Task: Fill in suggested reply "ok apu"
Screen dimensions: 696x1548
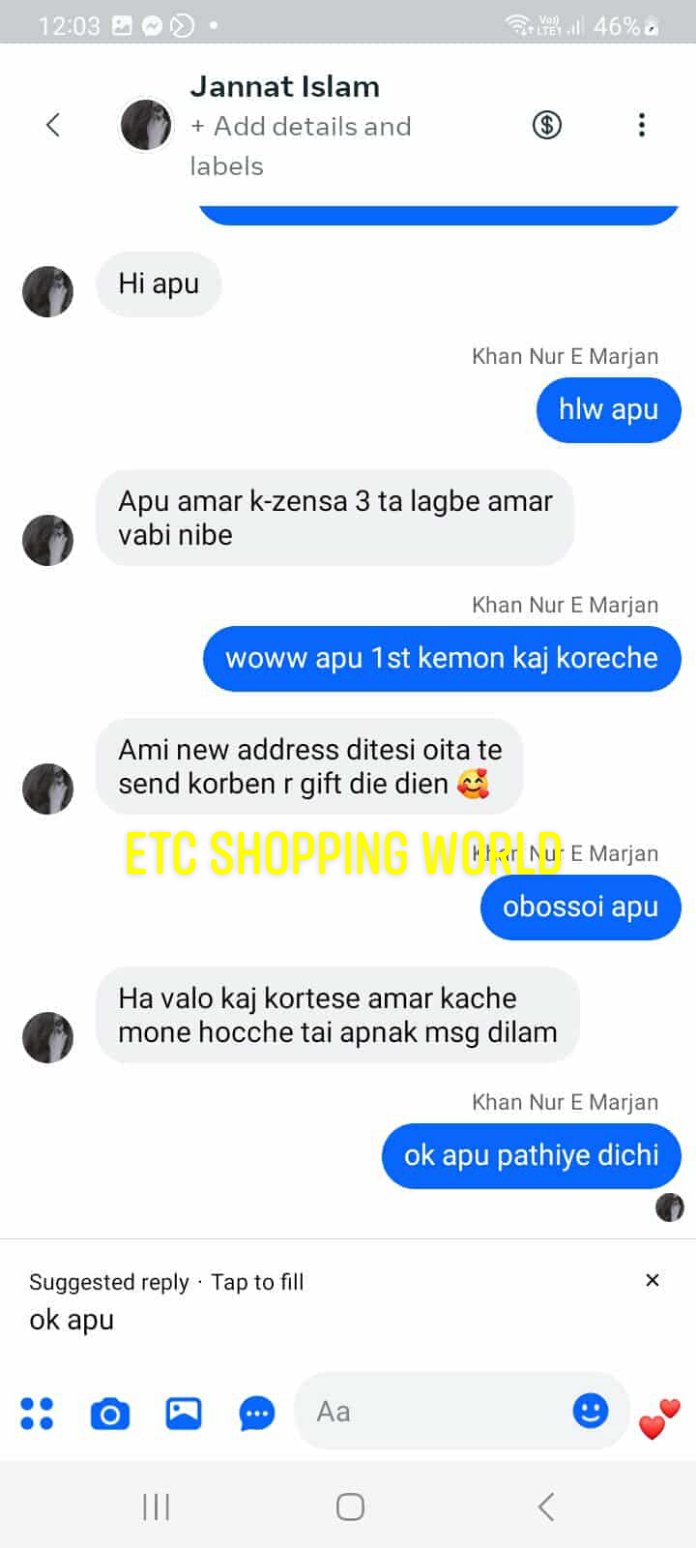Action: point(72,1320)
